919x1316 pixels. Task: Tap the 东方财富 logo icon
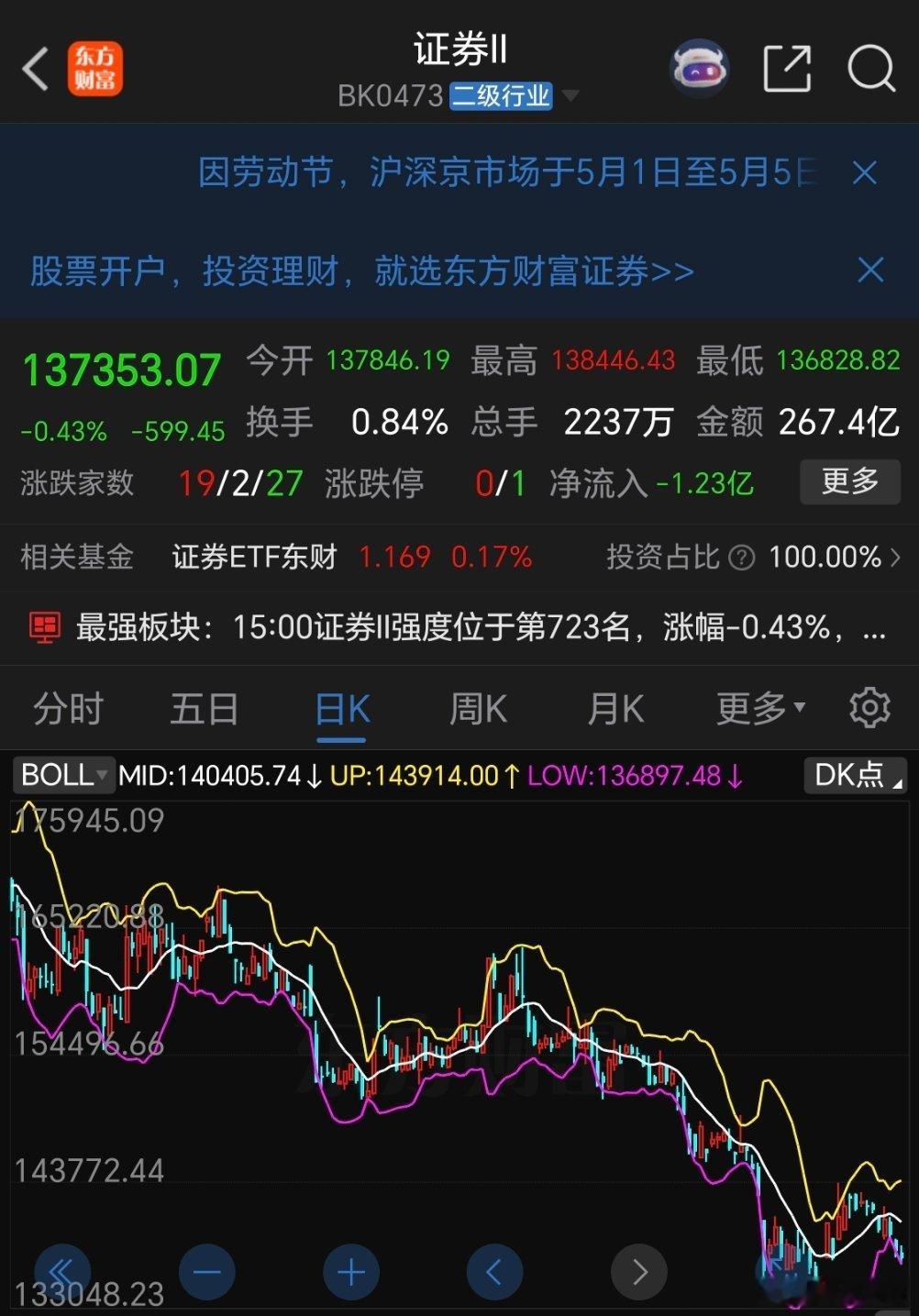pyautogui.click(x=93, y=67)
